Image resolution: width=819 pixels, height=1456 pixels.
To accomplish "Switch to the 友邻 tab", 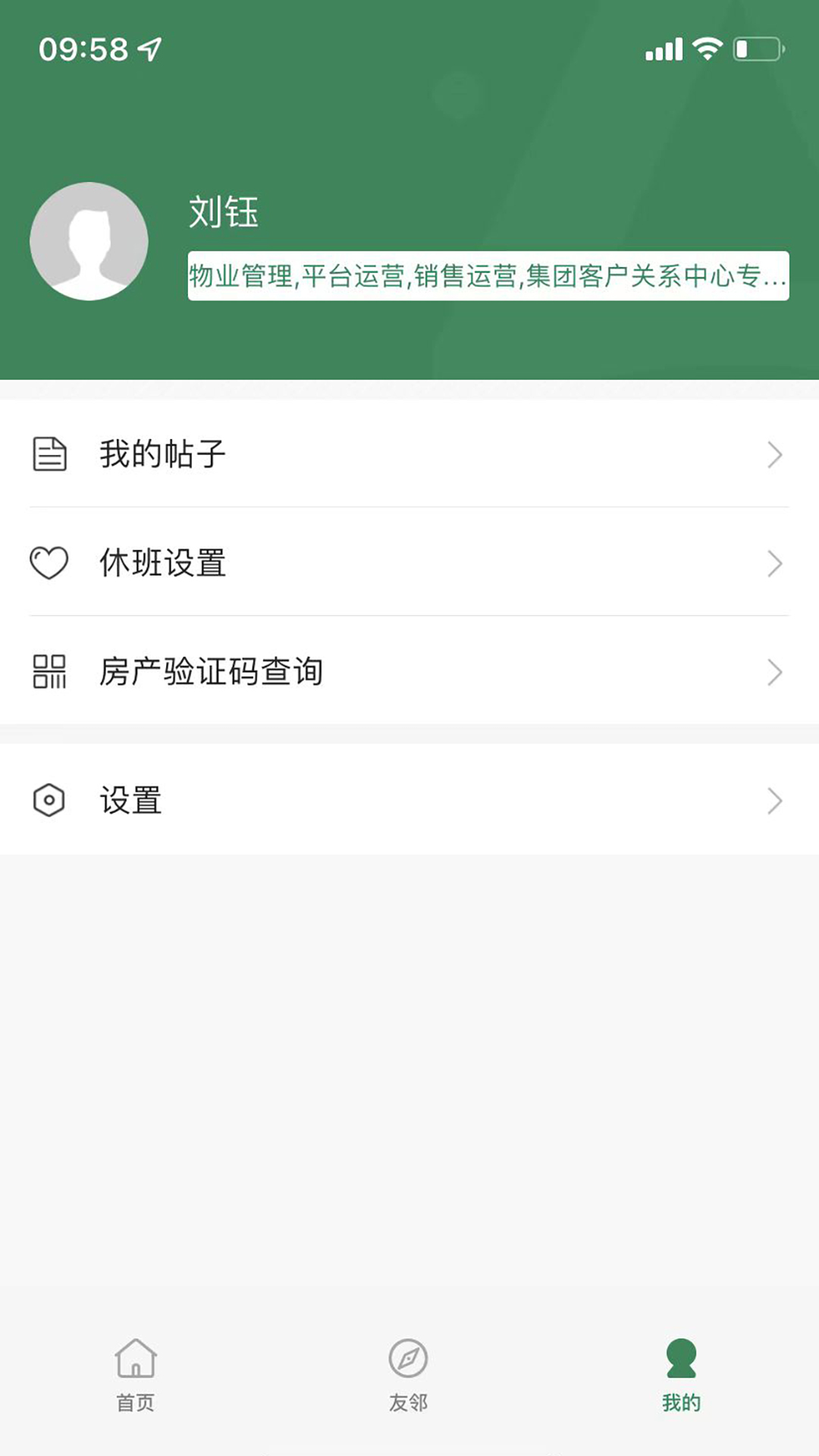I will pos(409,1374).
